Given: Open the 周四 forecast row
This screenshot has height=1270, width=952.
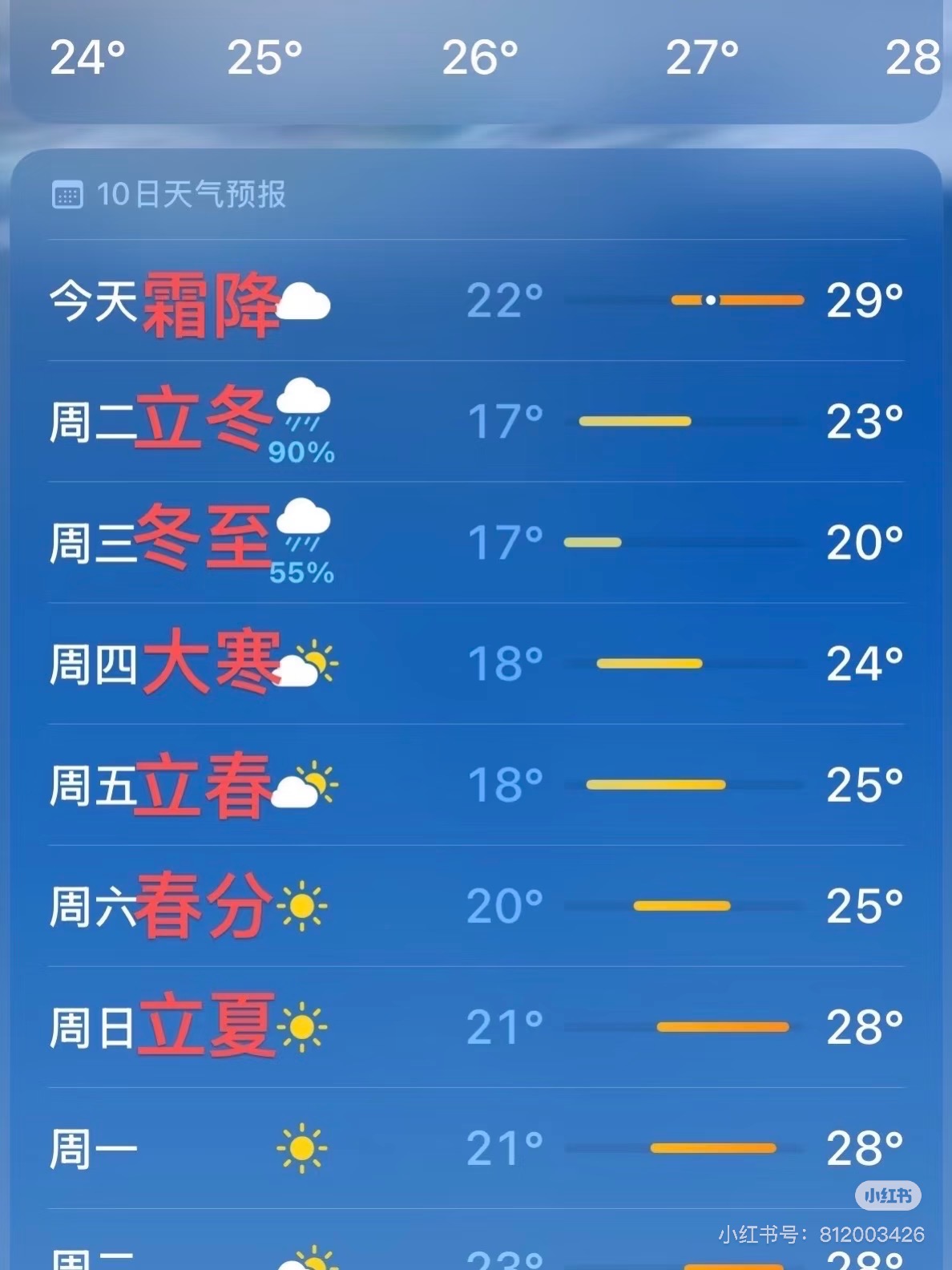Looking at the screenshot, I should pyautogui.click(x=476, y=664).
